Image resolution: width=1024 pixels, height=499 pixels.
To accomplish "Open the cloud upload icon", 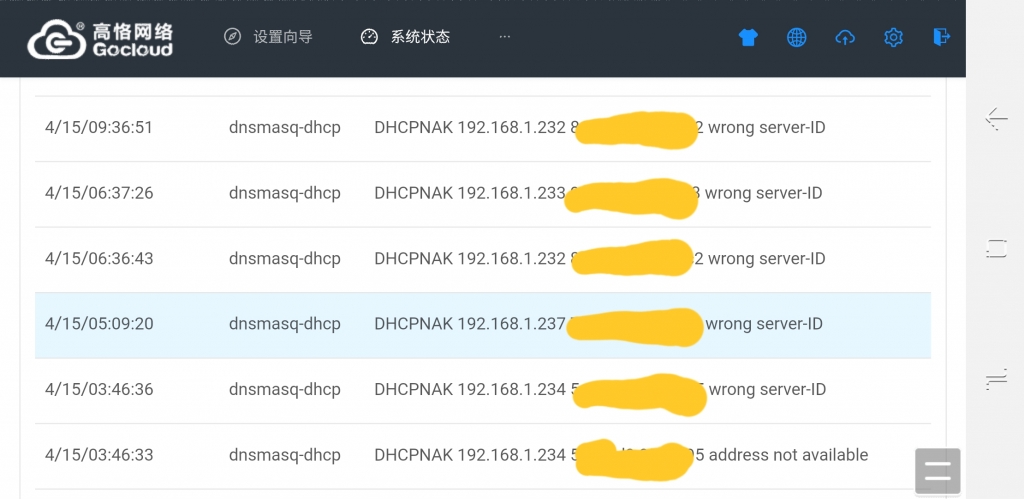I will click(845, 38).
